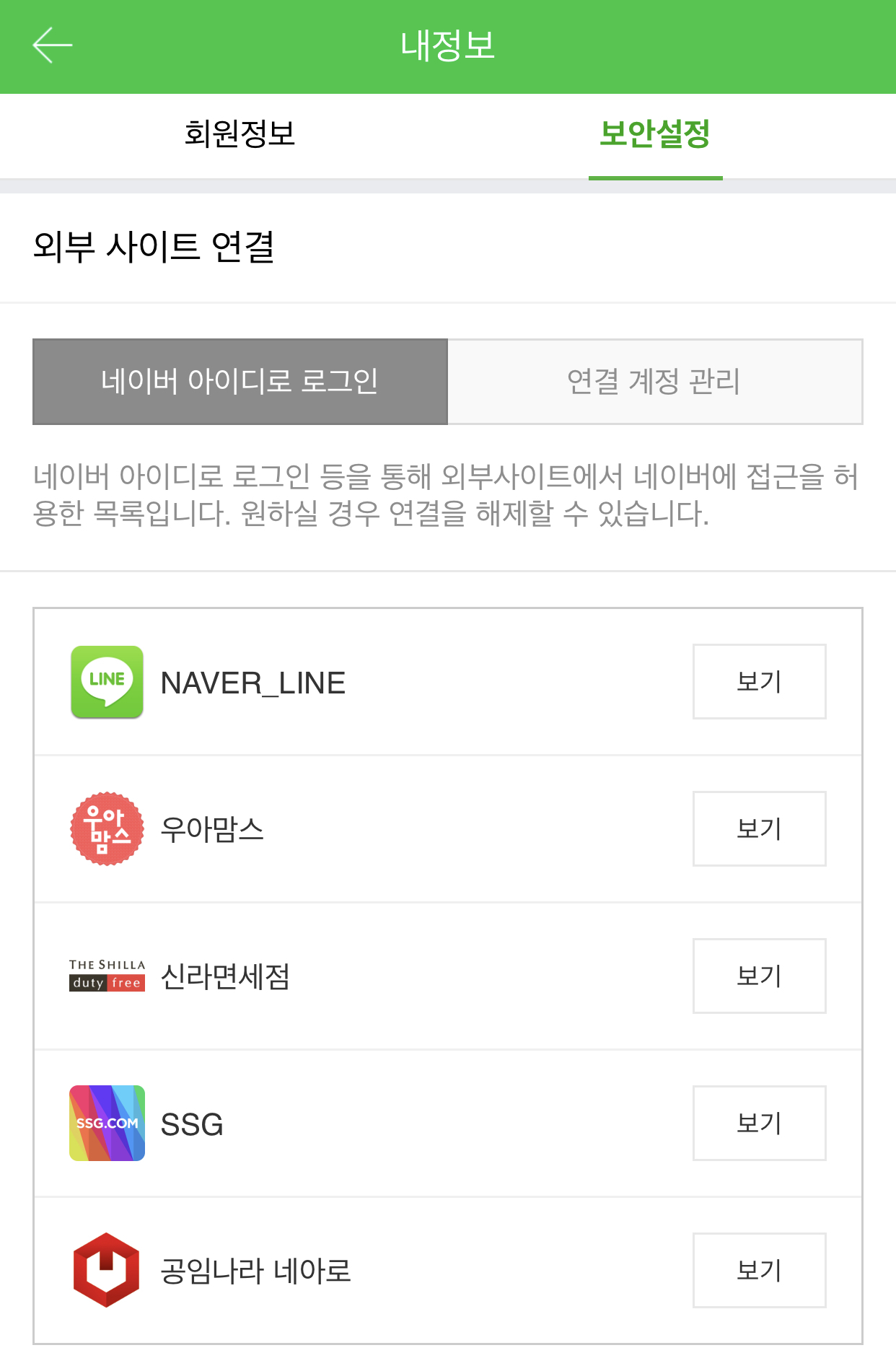Select the 네이버 아이디로 로그인 tab
The image size is (896, 1366).
(240, 382)
